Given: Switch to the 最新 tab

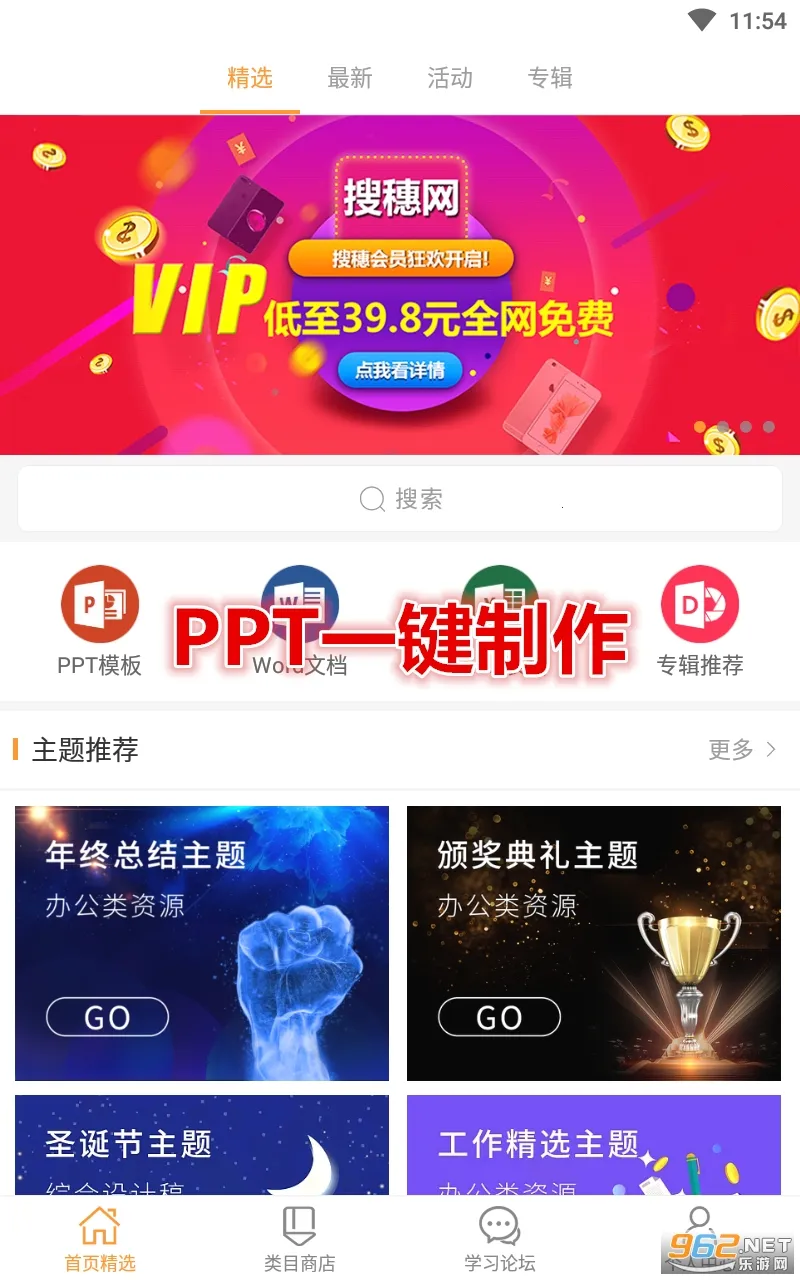Looking at the screenshot, I should 350,78.
